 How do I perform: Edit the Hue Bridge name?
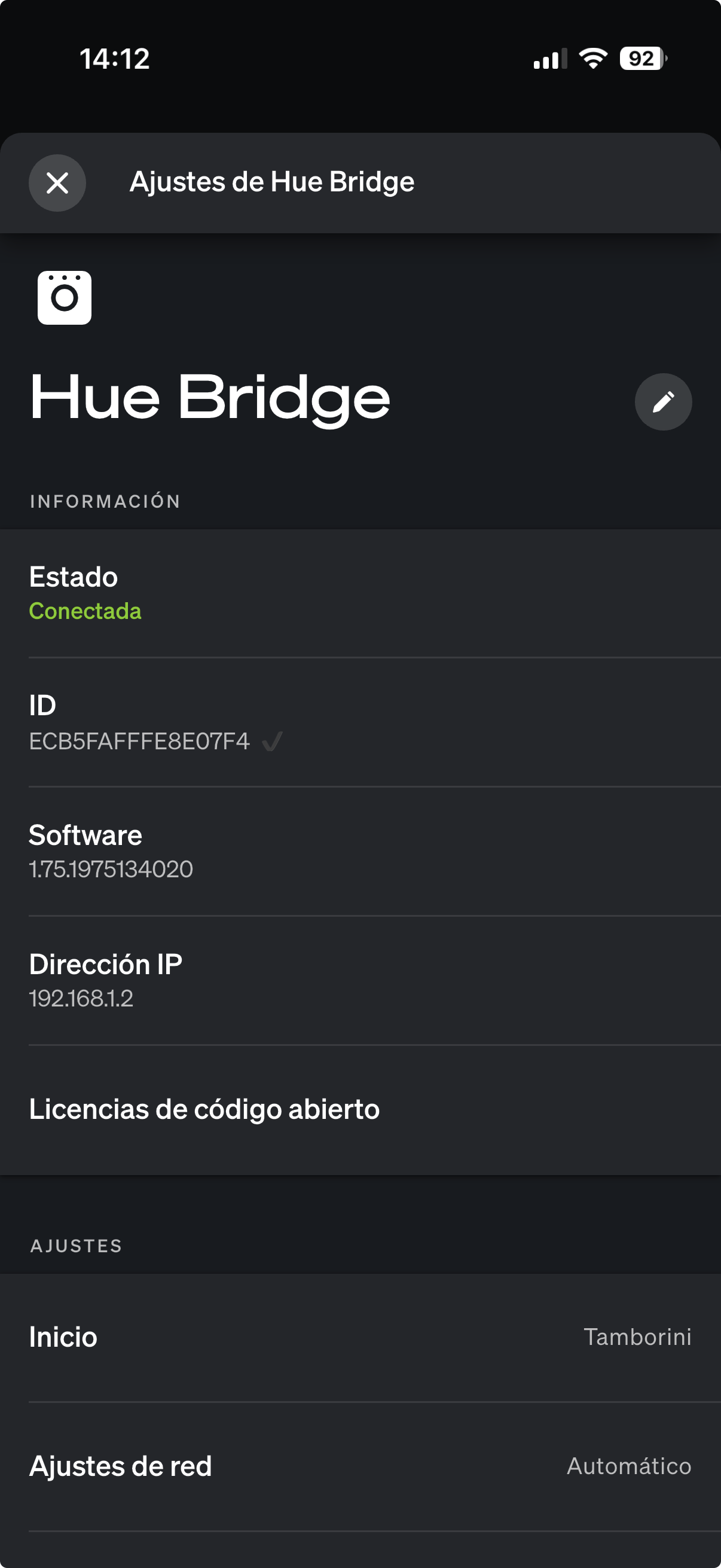click(662, 402)
